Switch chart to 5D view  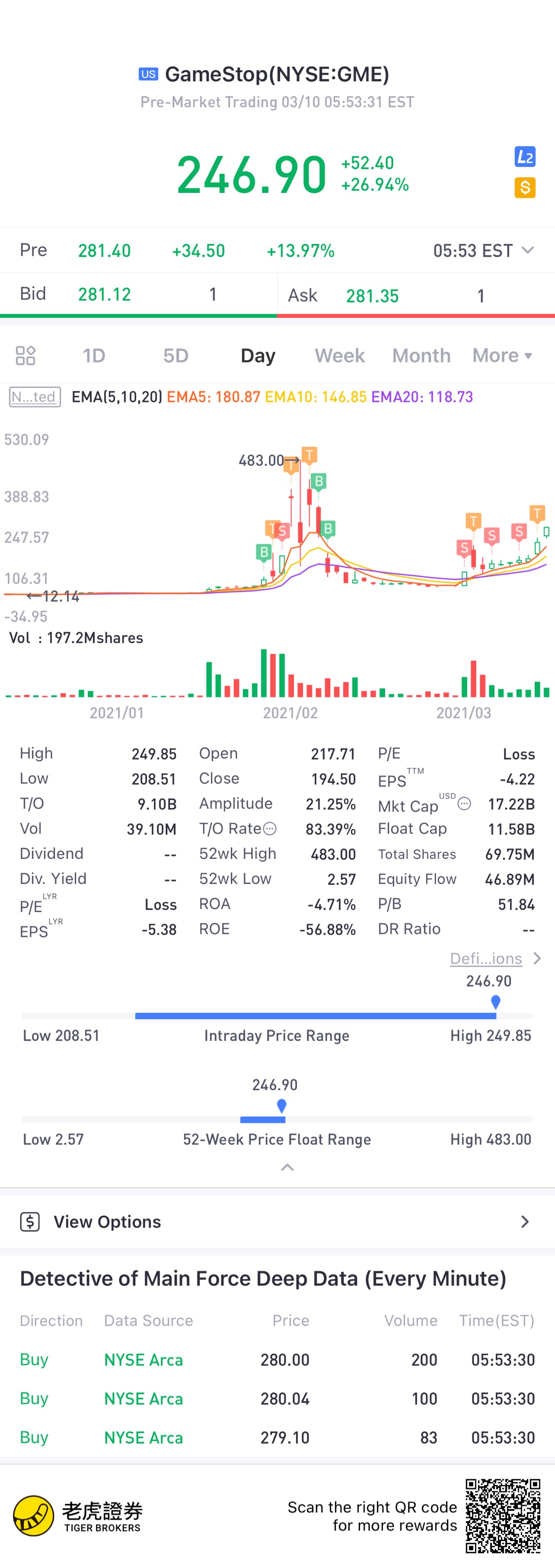[x=175, y=355]
